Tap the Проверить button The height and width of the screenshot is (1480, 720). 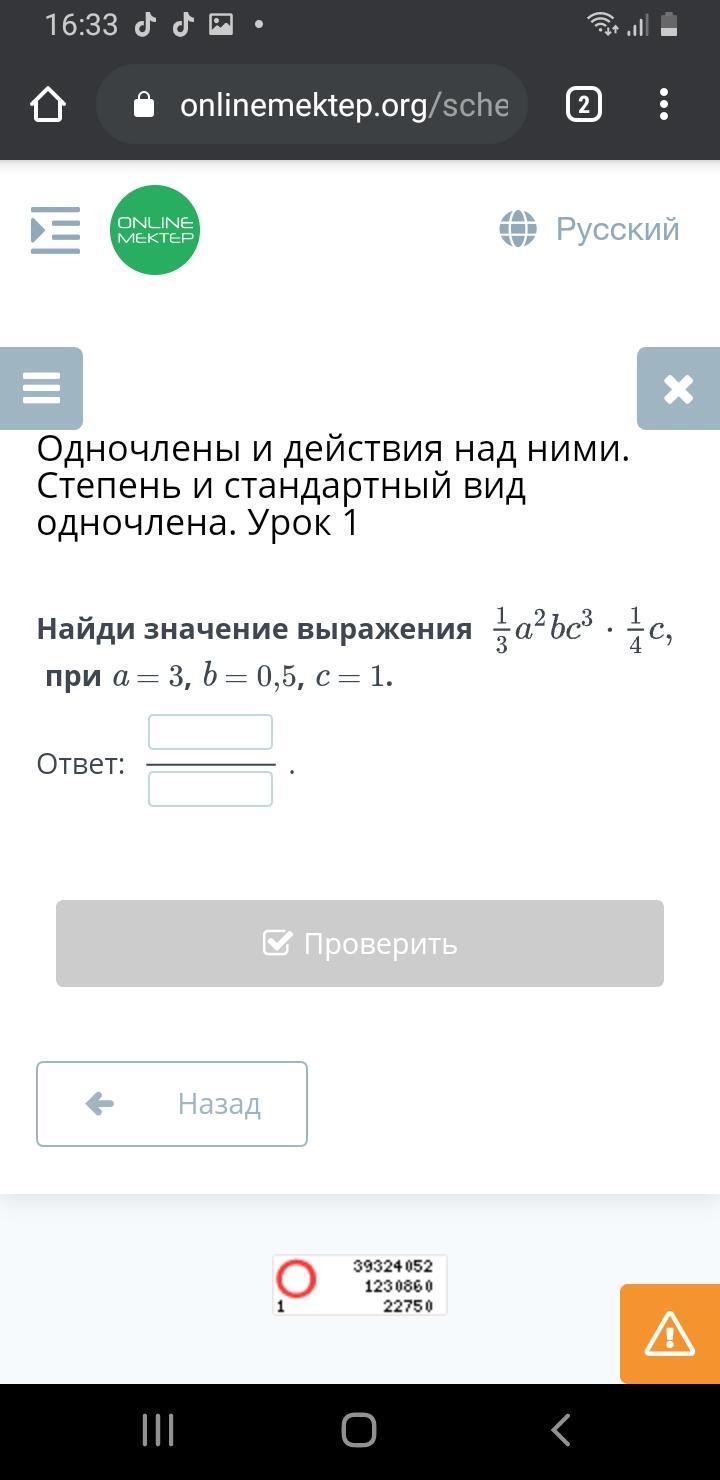click(360, 943)
